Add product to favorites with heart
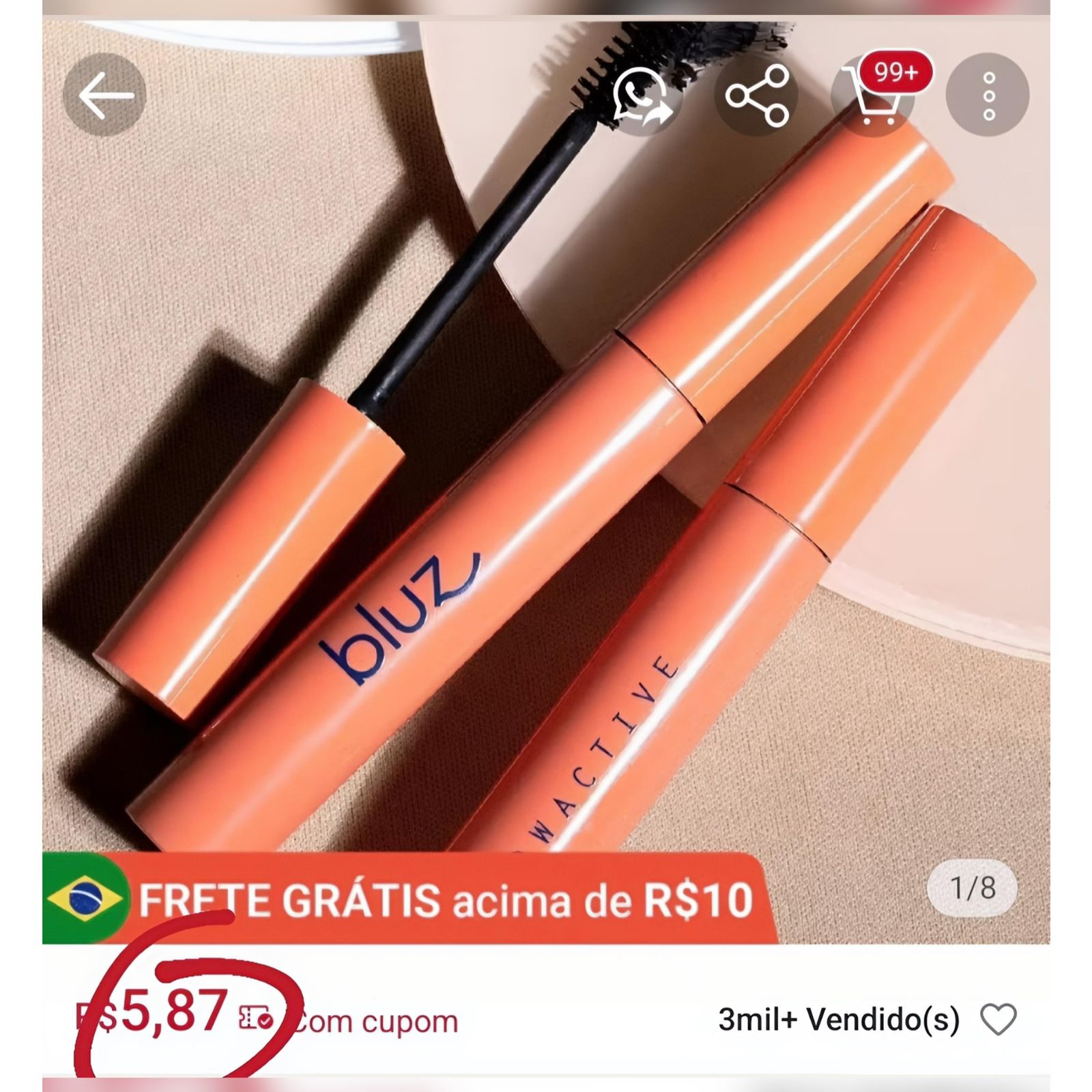Image resolution: width=1092 pixels, height=1092 pixels. pos(998,1020)
